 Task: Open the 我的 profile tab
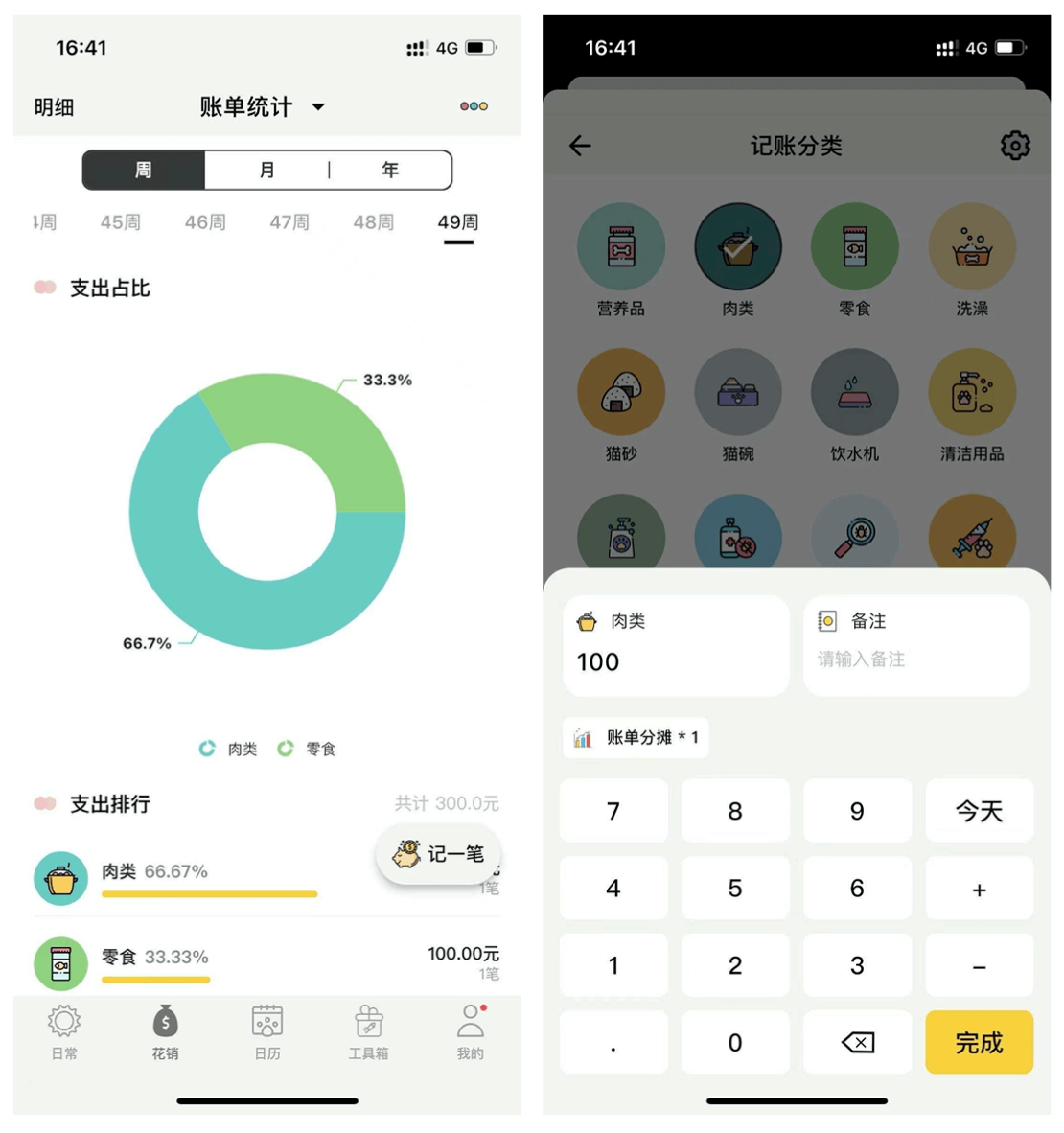pos(470,1031)
